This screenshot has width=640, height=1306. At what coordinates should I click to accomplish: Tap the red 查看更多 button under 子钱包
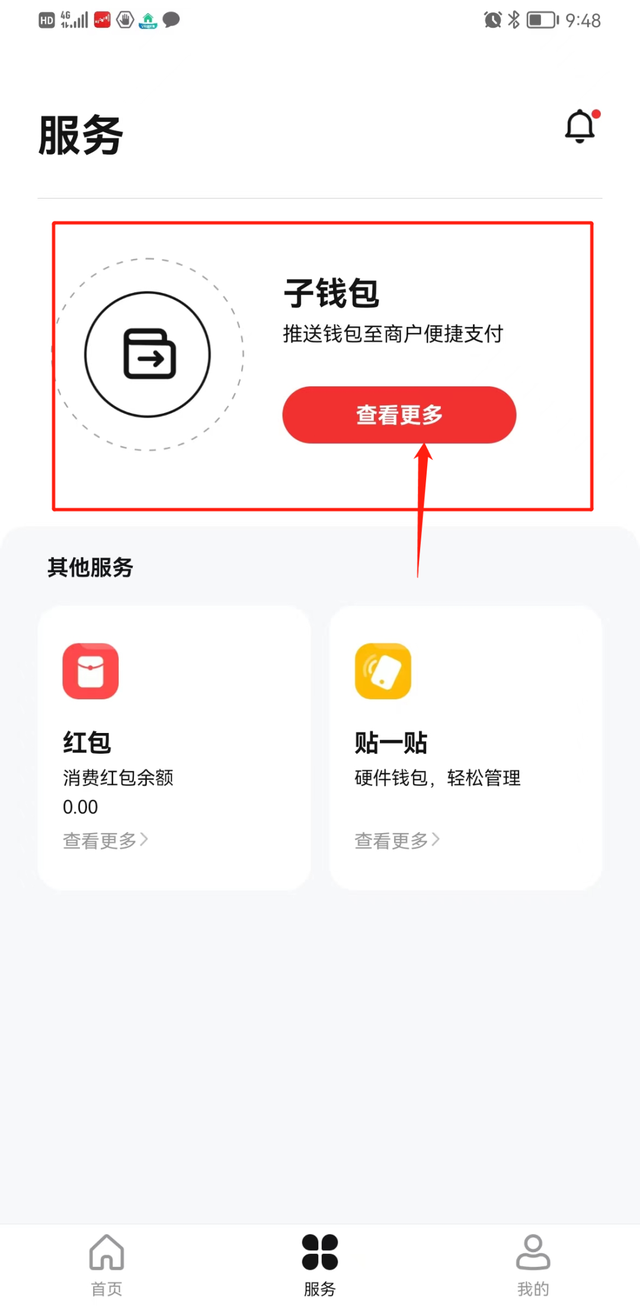tap(399, 415)
